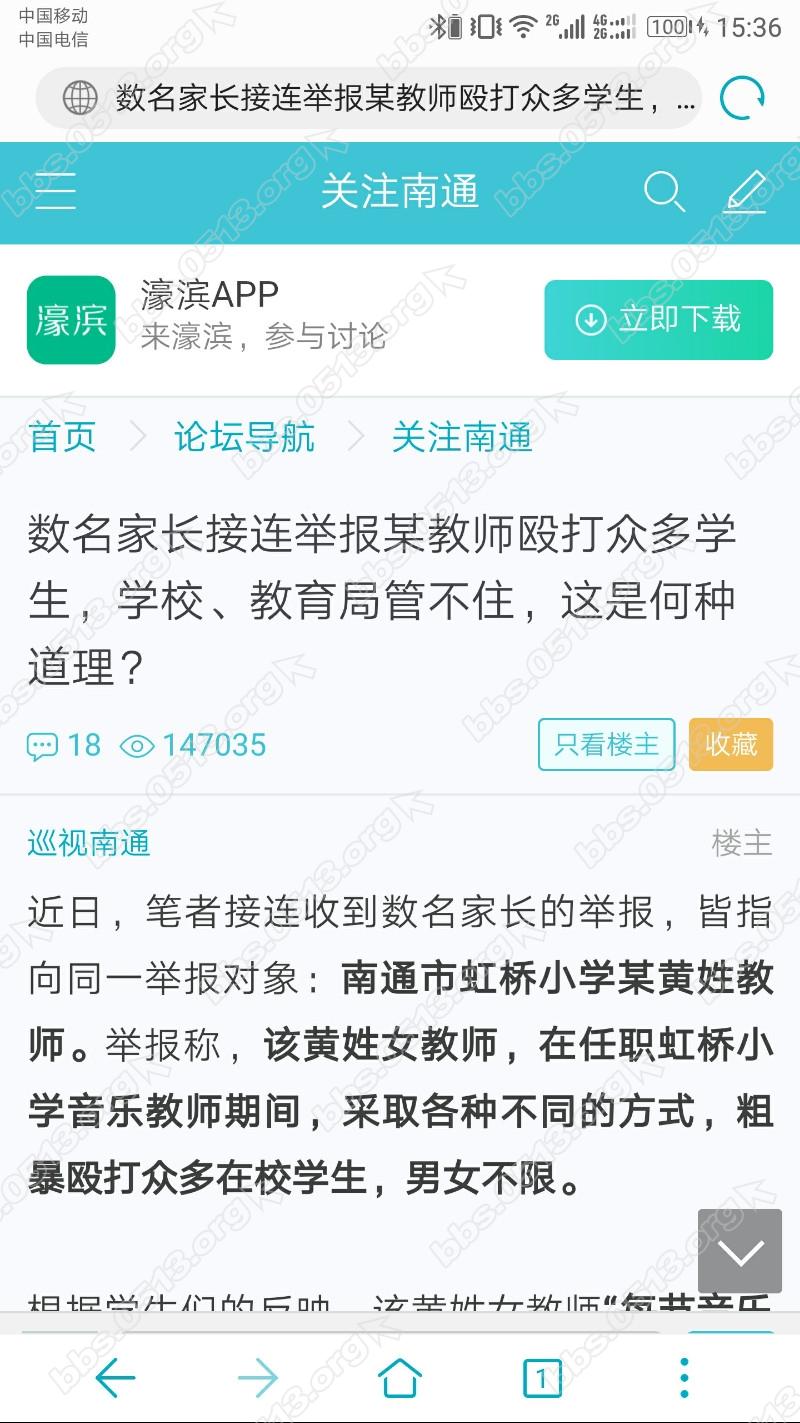Image resolution: width=800 pixels, height=1423 pixels.
Task: Jump down with the gray chevron button
Action: (739, 1251)
